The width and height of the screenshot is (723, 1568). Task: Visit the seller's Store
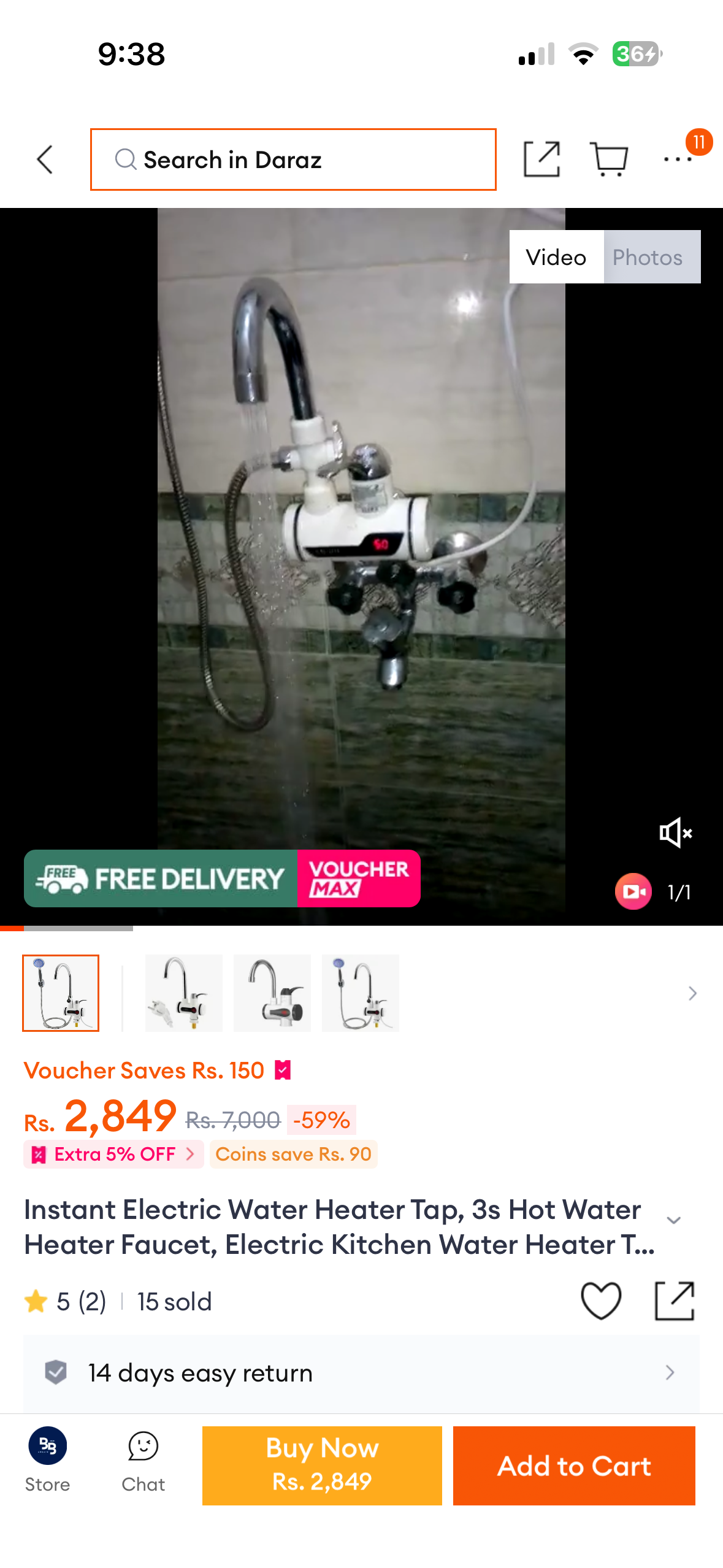[47, 1461]
